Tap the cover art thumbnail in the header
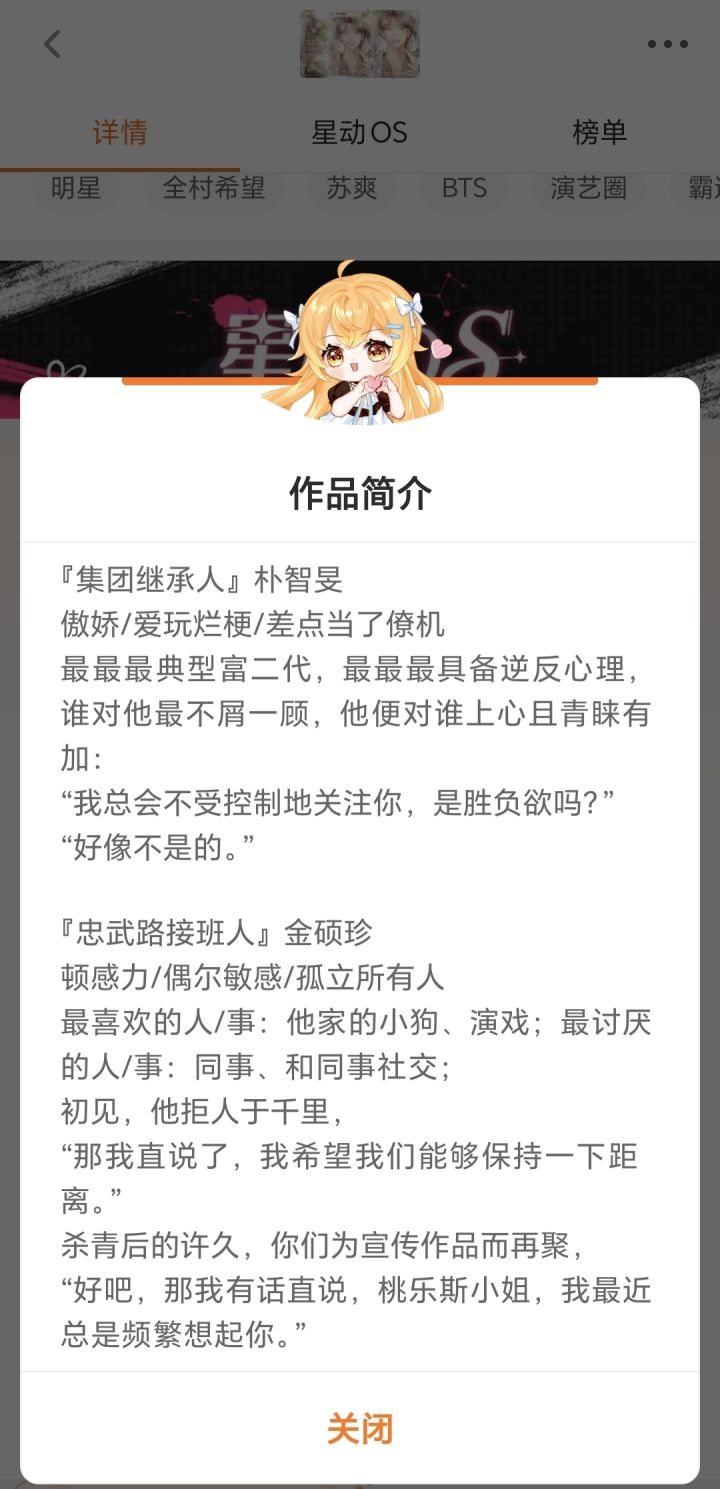 (x=359, y=44)
